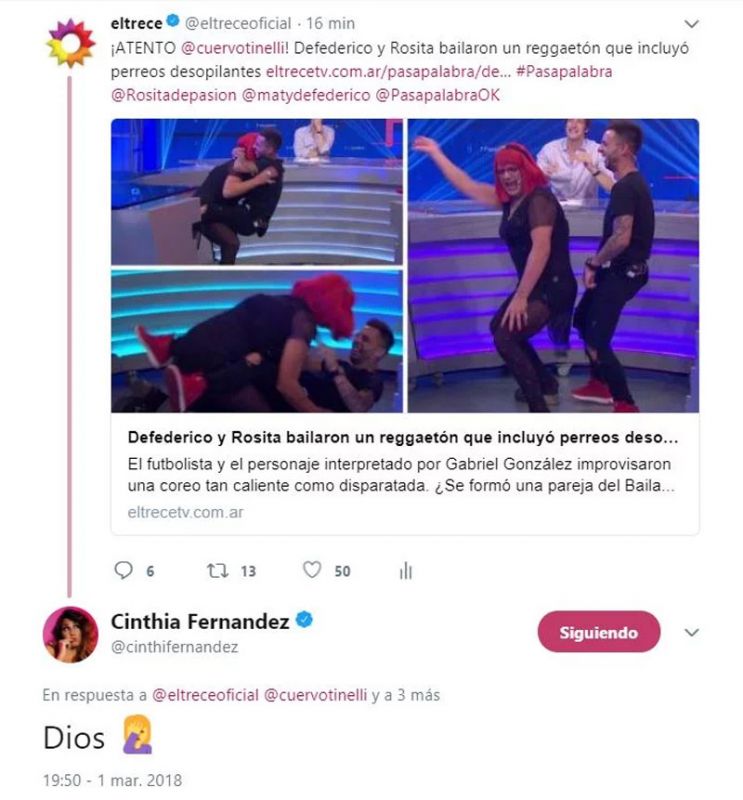Expand the chevron next to Siguiendo
This screenshot has height=800, width=743.
691,633
